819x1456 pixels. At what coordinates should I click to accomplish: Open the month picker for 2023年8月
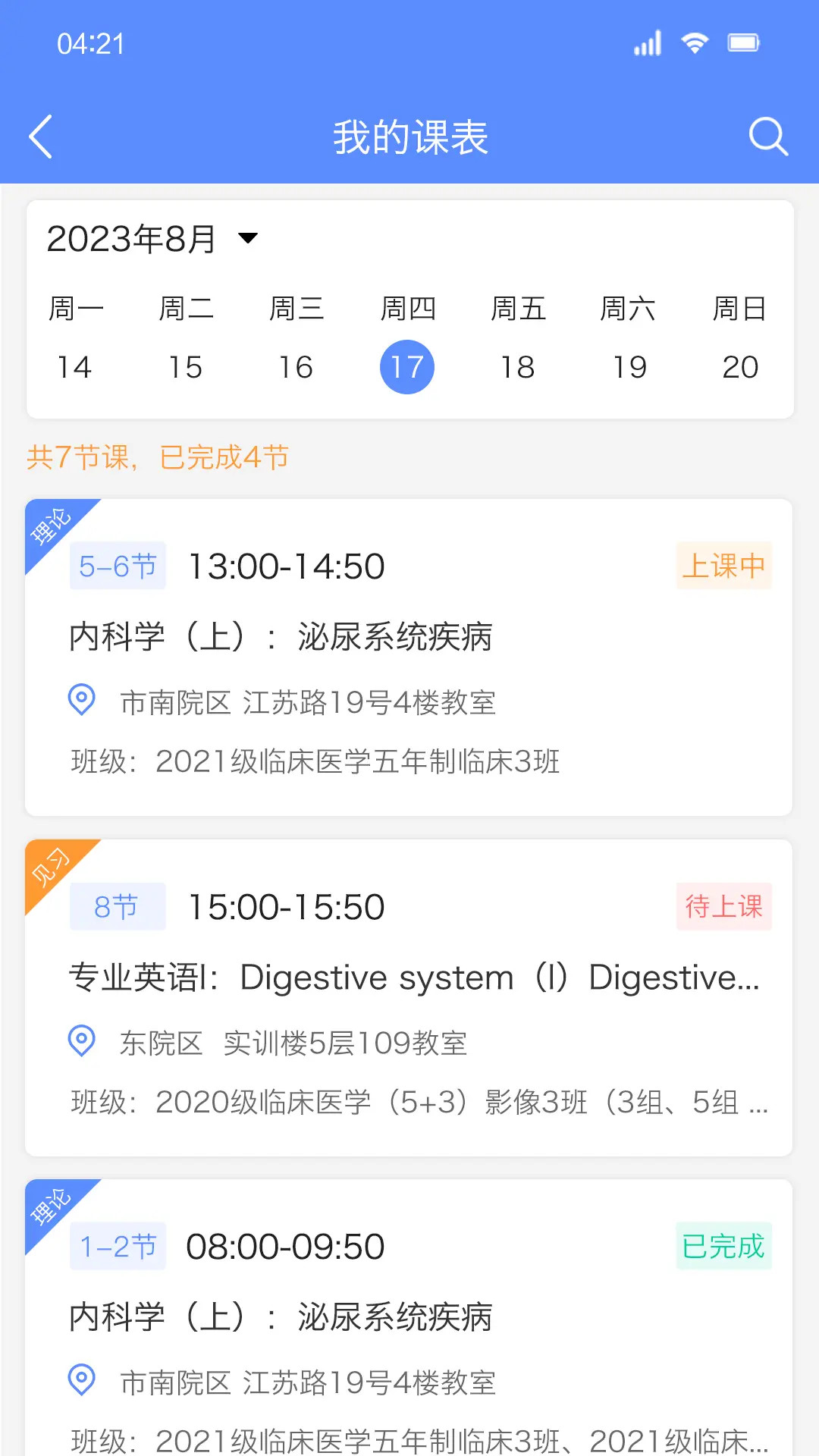[x=151, y=238]
